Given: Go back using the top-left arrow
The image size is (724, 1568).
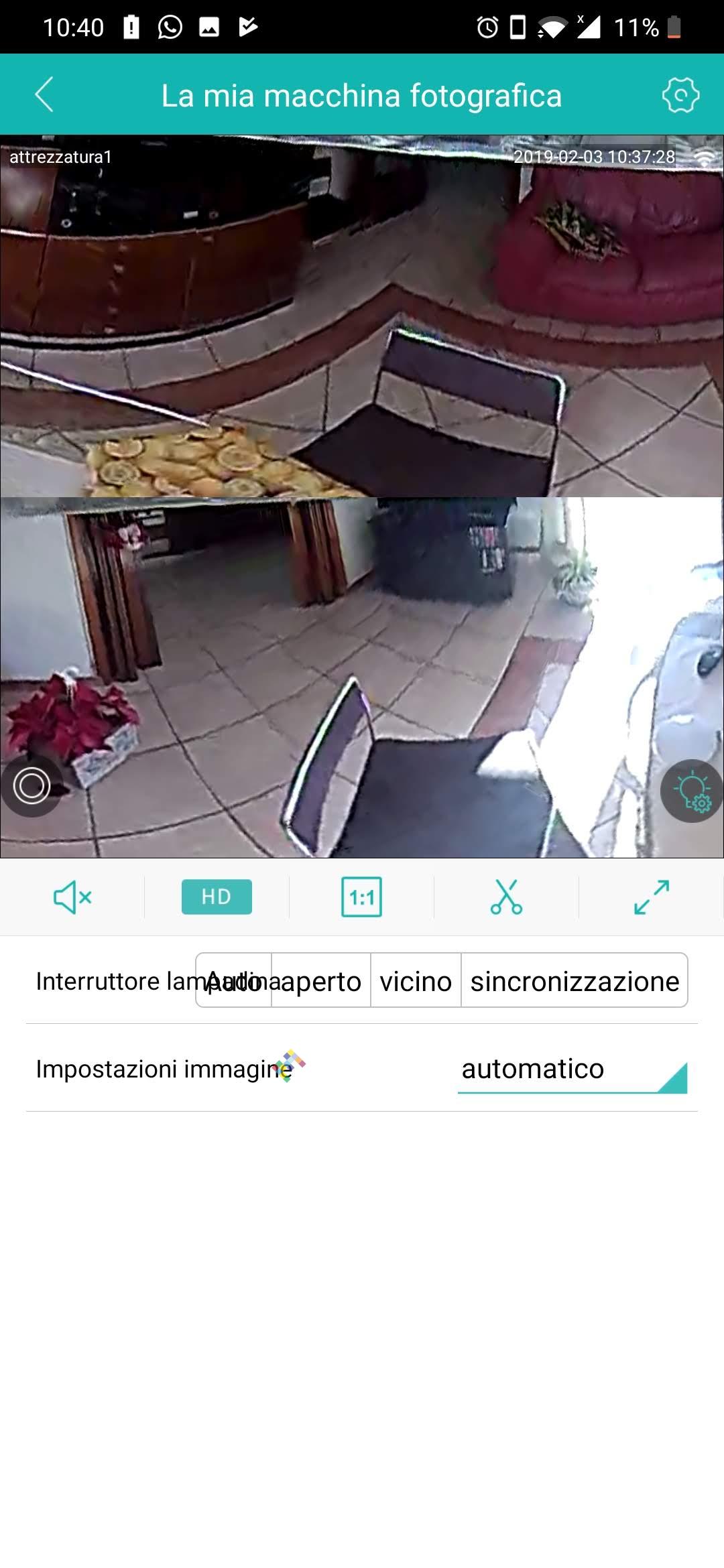Looking at the screenshot, I should coord(44,94).
